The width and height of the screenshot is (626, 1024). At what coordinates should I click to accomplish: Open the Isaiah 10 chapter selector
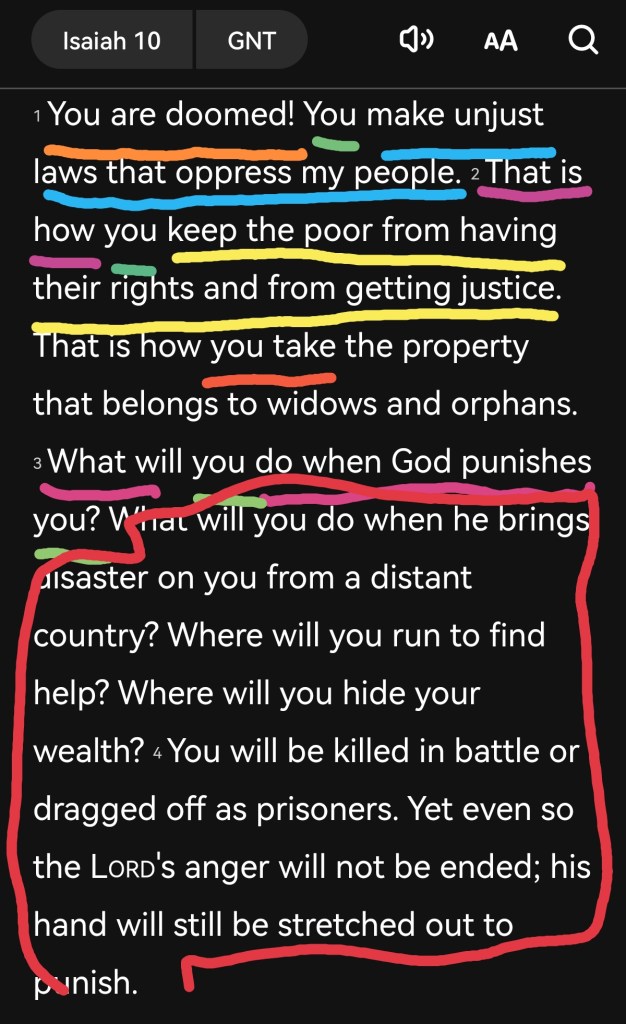112,41
